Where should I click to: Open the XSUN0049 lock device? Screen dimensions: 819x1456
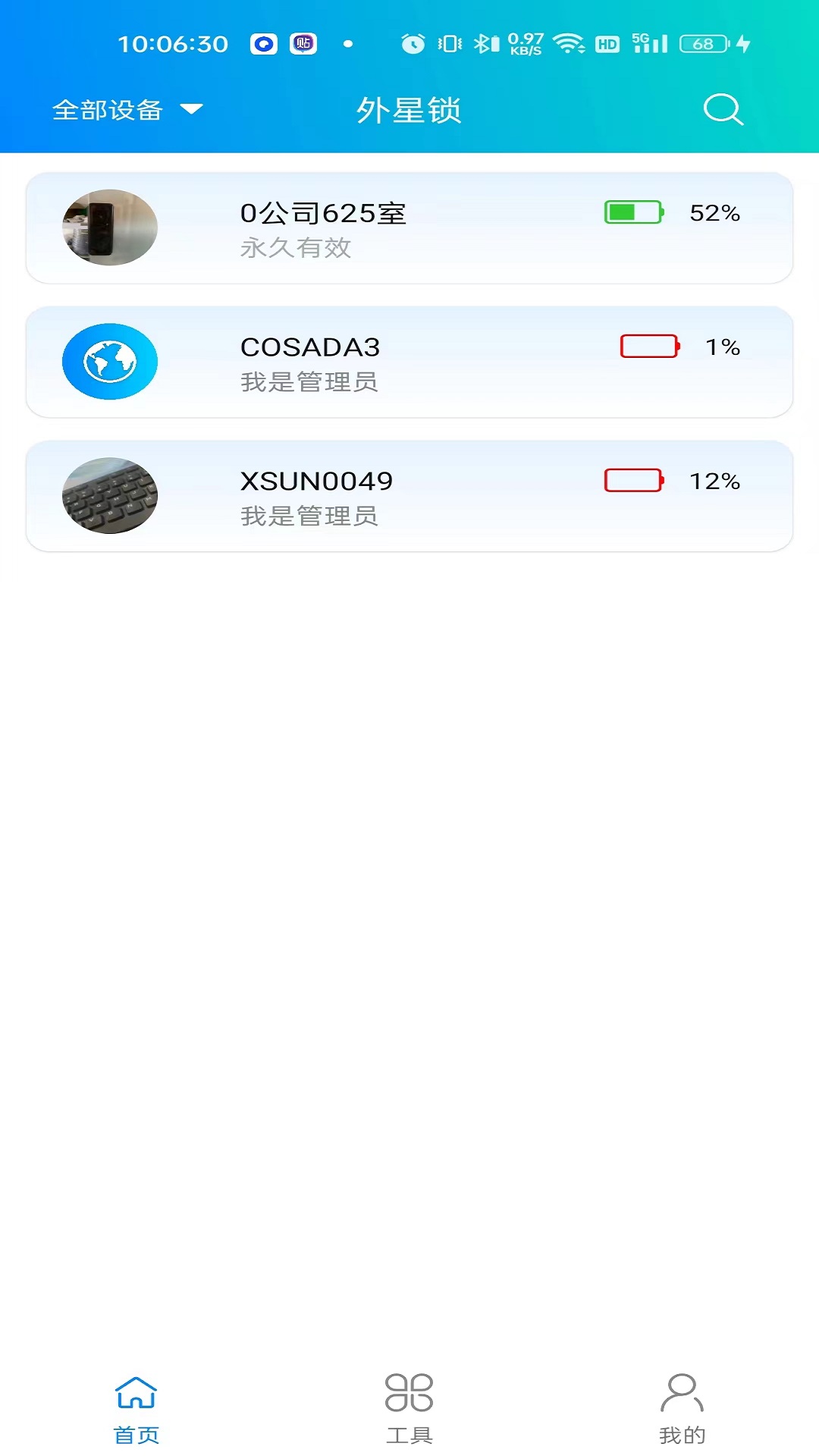[x=409, y=496]
